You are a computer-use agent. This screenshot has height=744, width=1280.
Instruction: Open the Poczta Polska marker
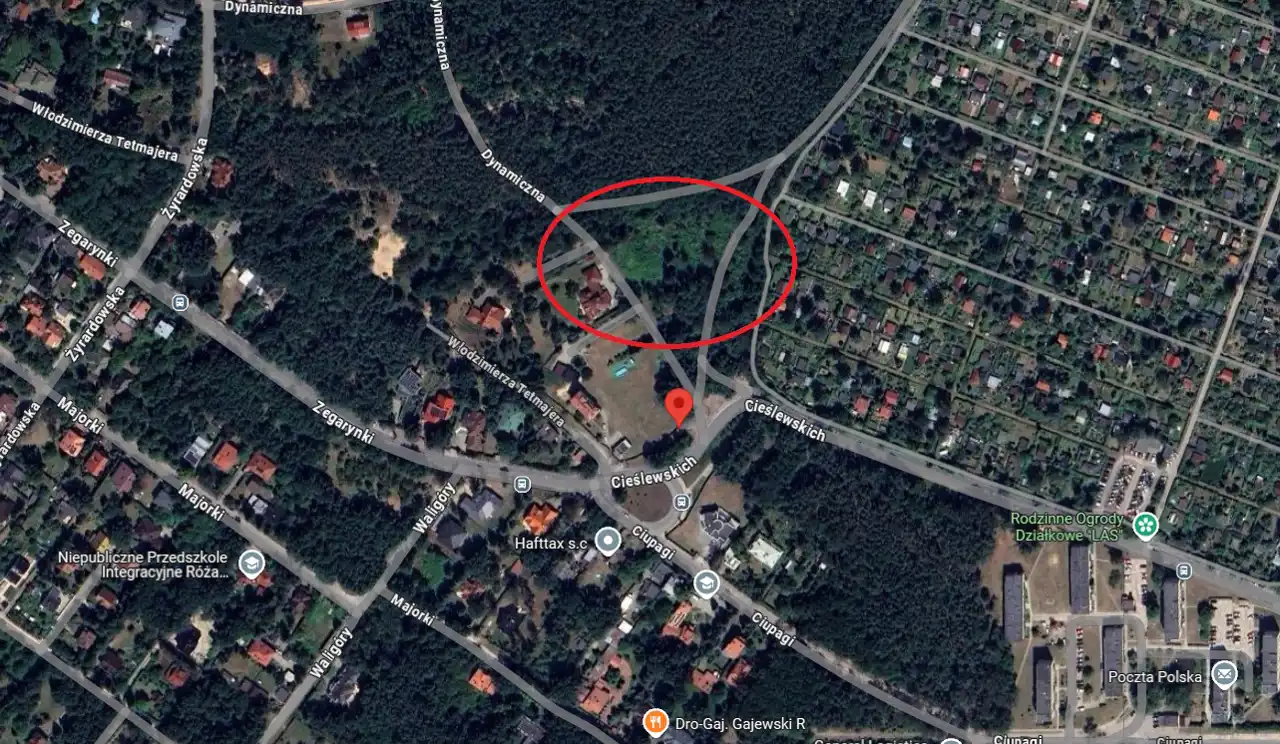(1223, 675)
